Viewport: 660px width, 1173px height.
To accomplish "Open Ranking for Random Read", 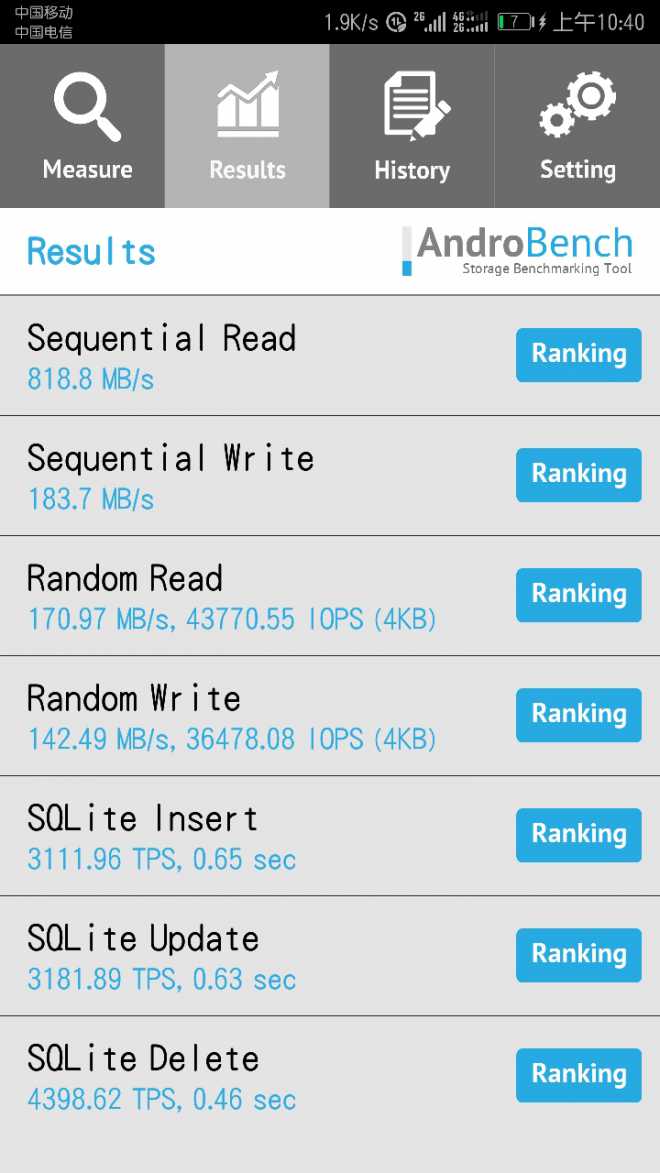I will pyautogui.click(x=578, y=594).
